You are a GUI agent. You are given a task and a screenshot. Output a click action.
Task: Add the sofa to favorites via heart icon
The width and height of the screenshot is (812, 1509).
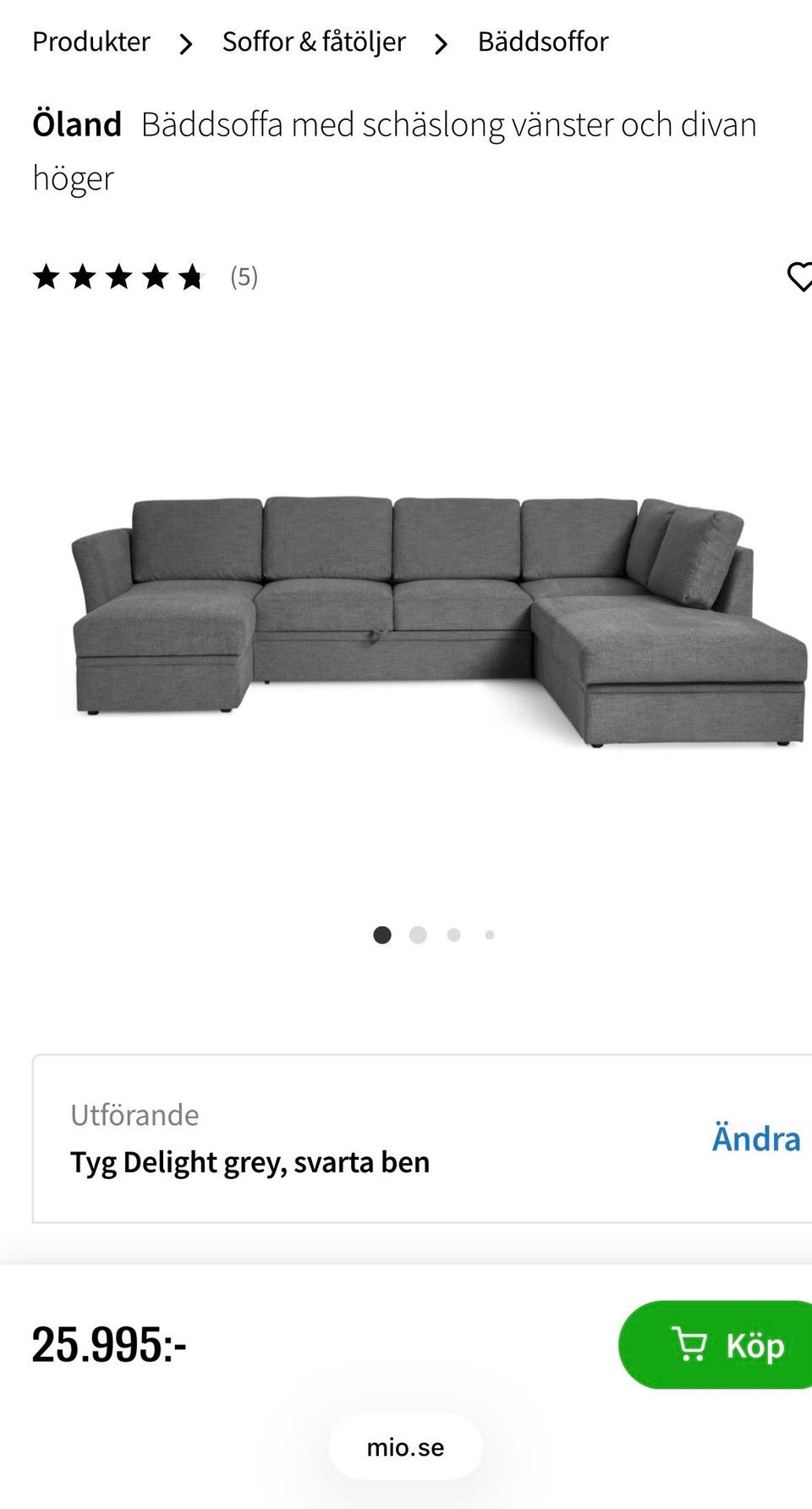802,277
